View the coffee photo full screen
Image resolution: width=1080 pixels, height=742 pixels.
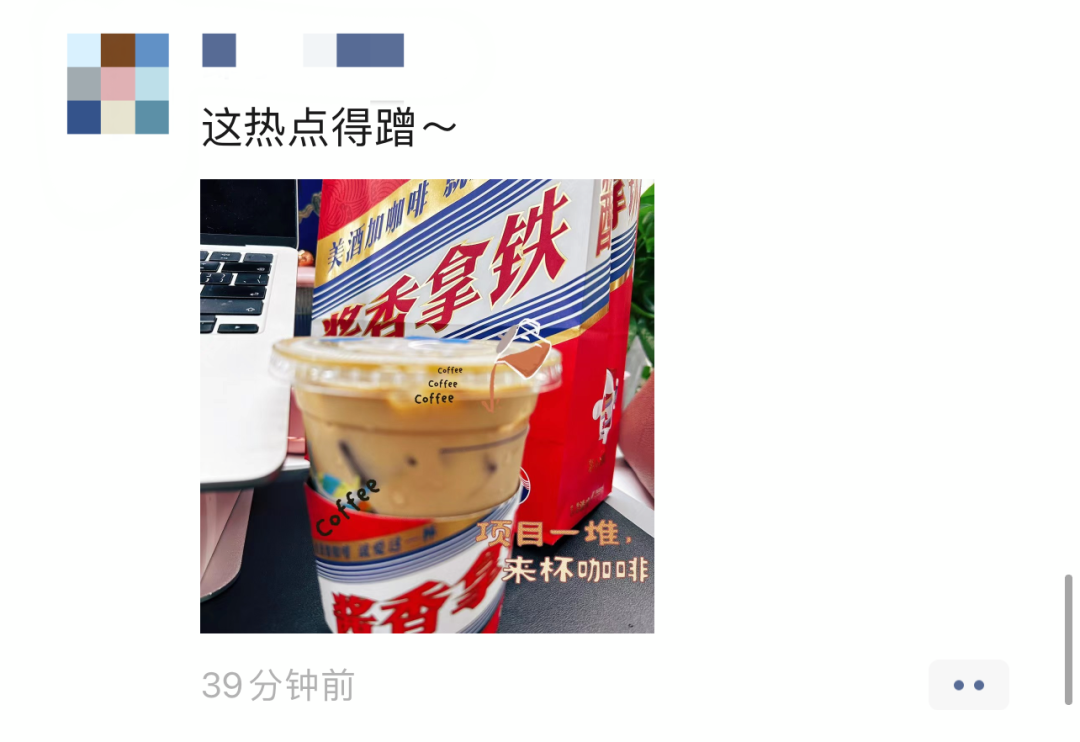[x=427, y=406]
